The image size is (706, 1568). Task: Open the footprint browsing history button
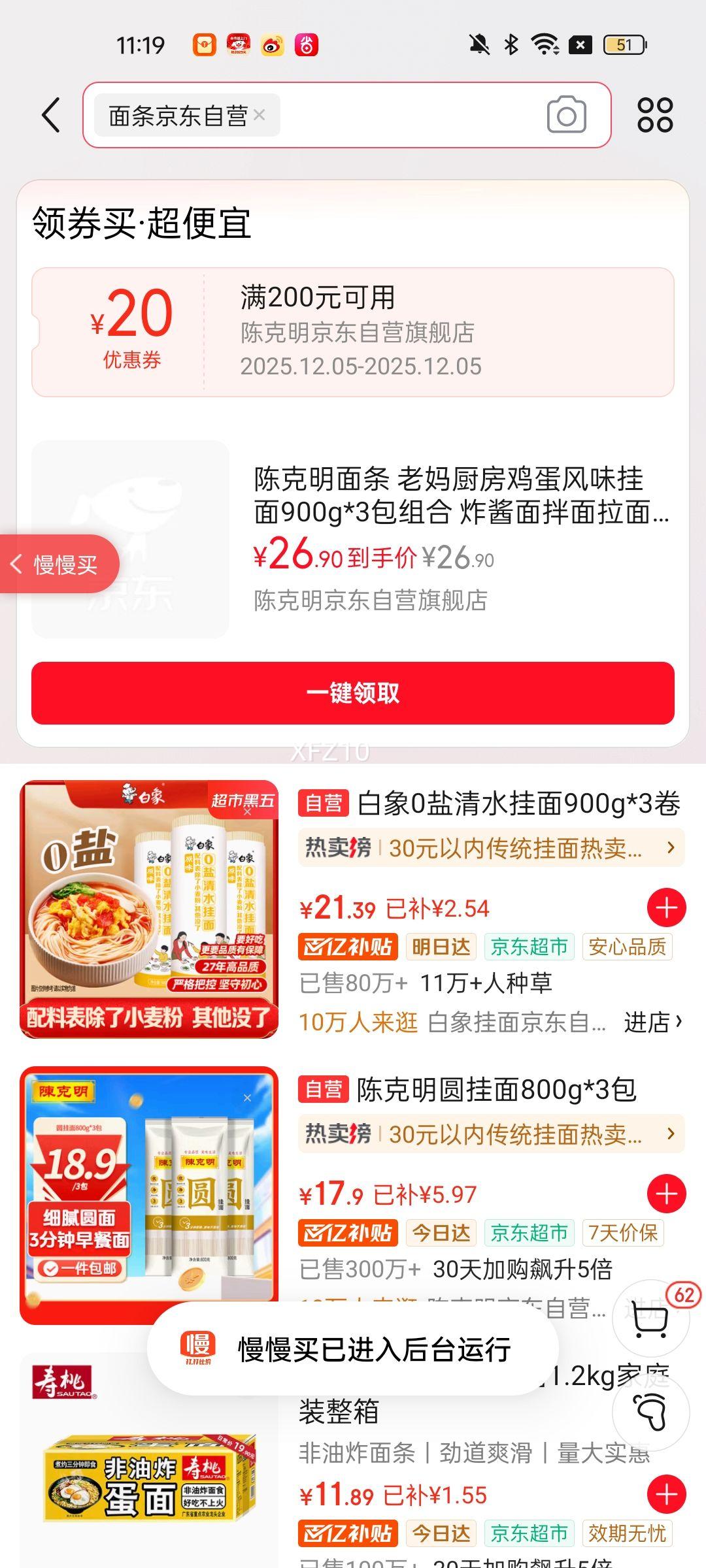coord(650,1412)
